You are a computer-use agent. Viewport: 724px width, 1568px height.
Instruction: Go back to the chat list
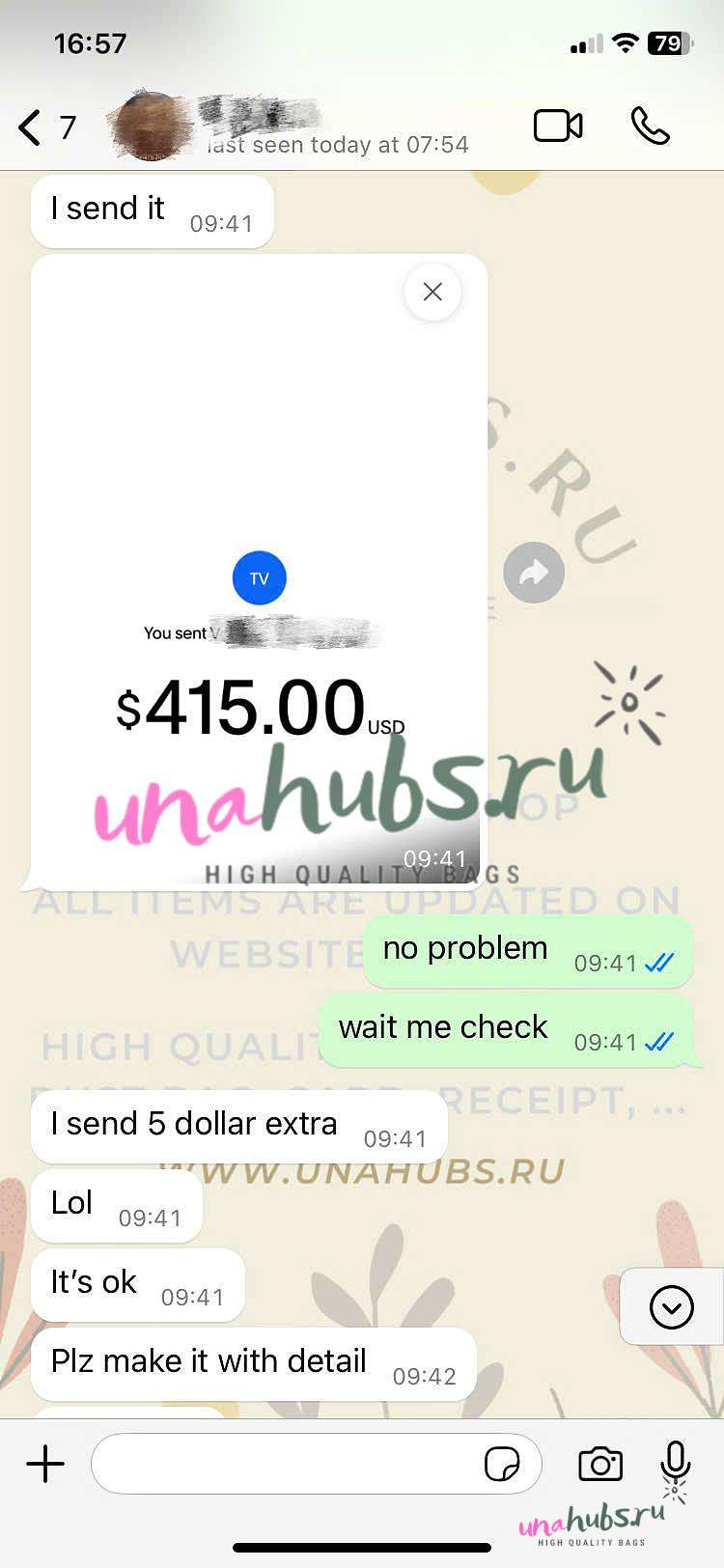point(46,127)
